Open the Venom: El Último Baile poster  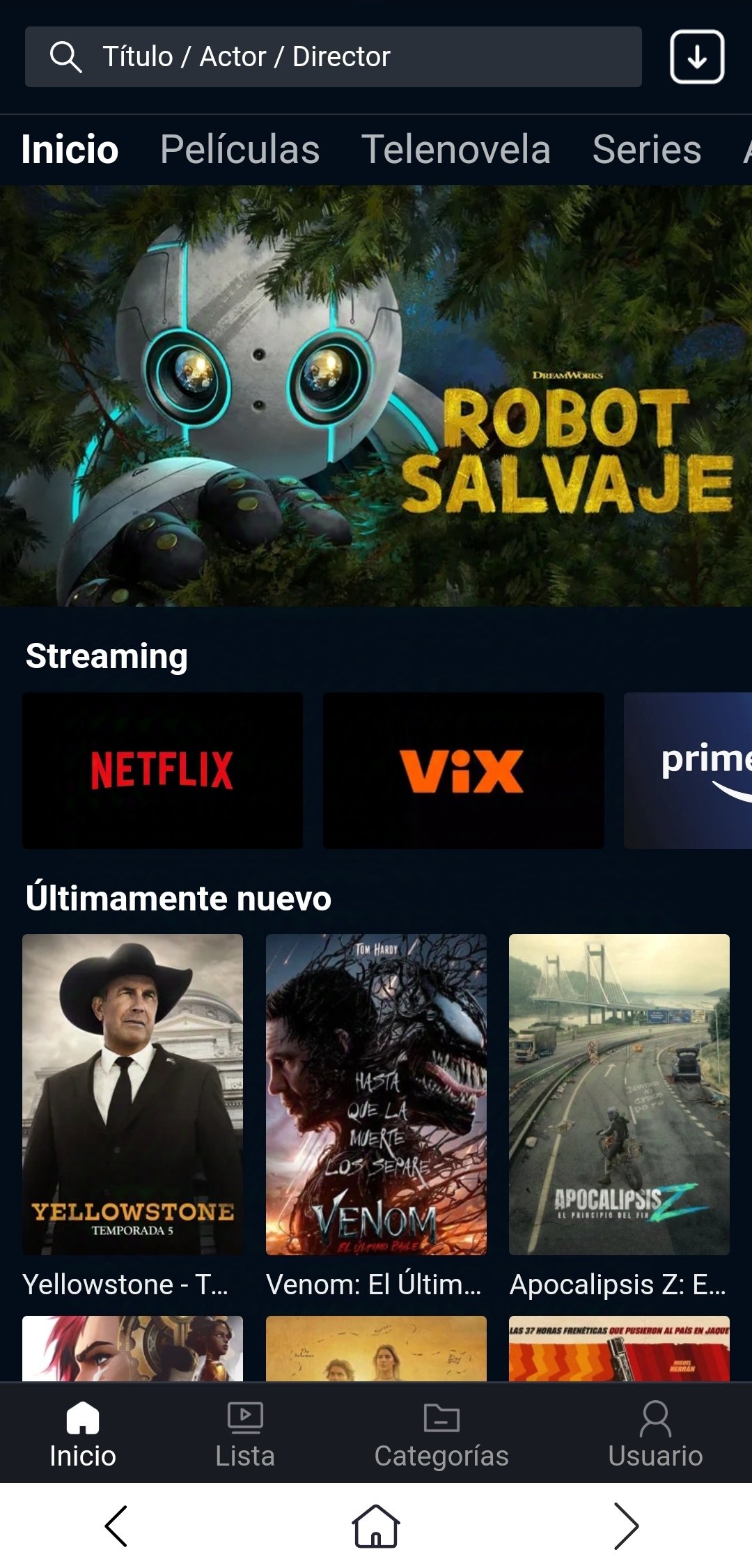pyautogui.click(x=376, y=1094)
